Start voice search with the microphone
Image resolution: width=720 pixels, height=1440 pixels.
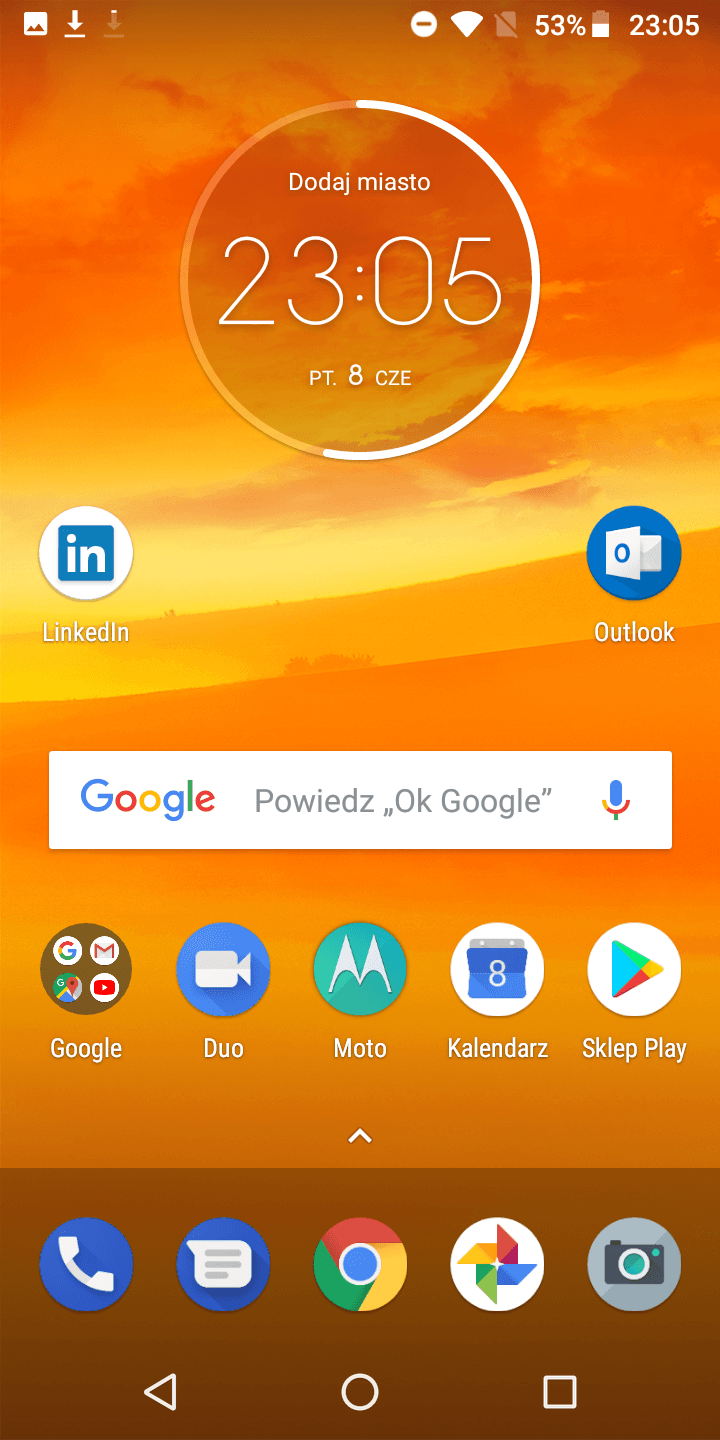point(616,800)
